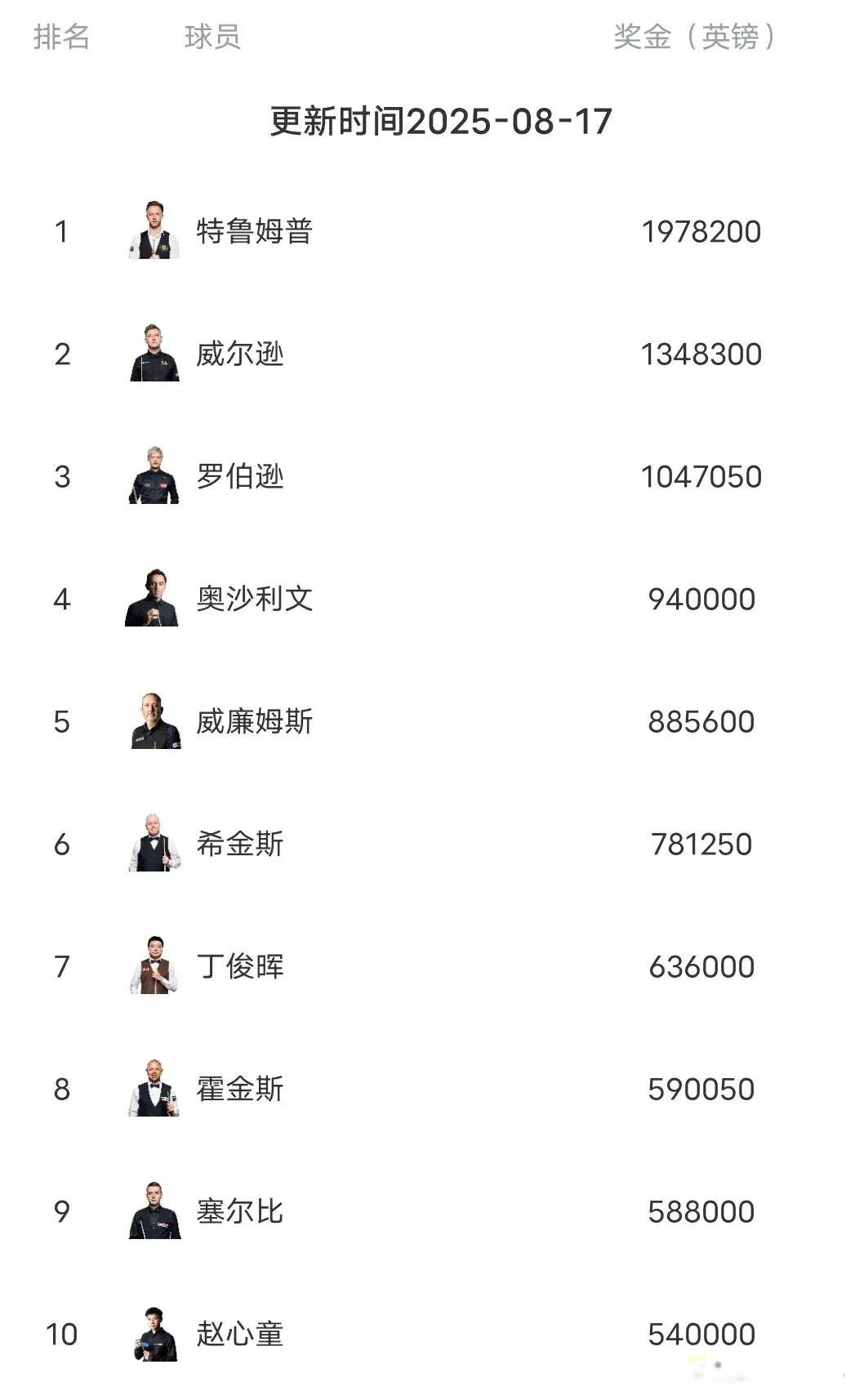Click O'Sullivan's (奥沙利文) player photo

pos(155,600)
